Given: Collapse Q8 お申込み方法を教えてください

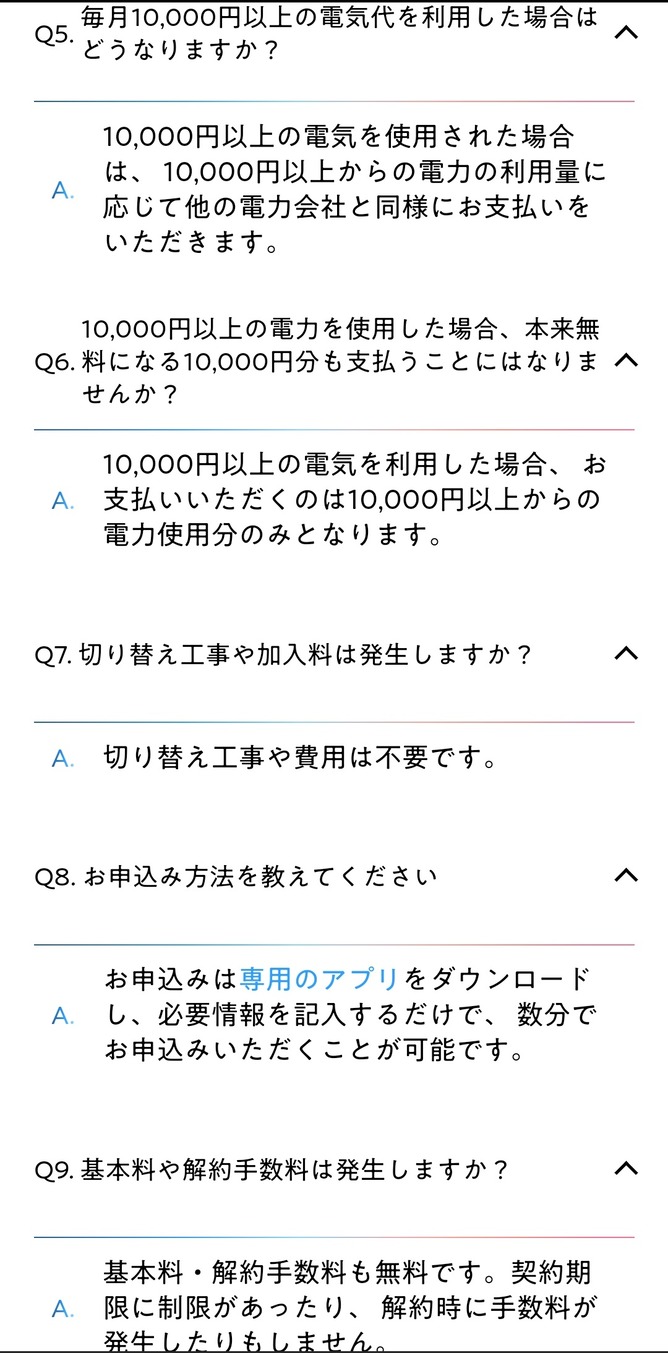Looking at the screenshot, I should [x=625, y=876].
